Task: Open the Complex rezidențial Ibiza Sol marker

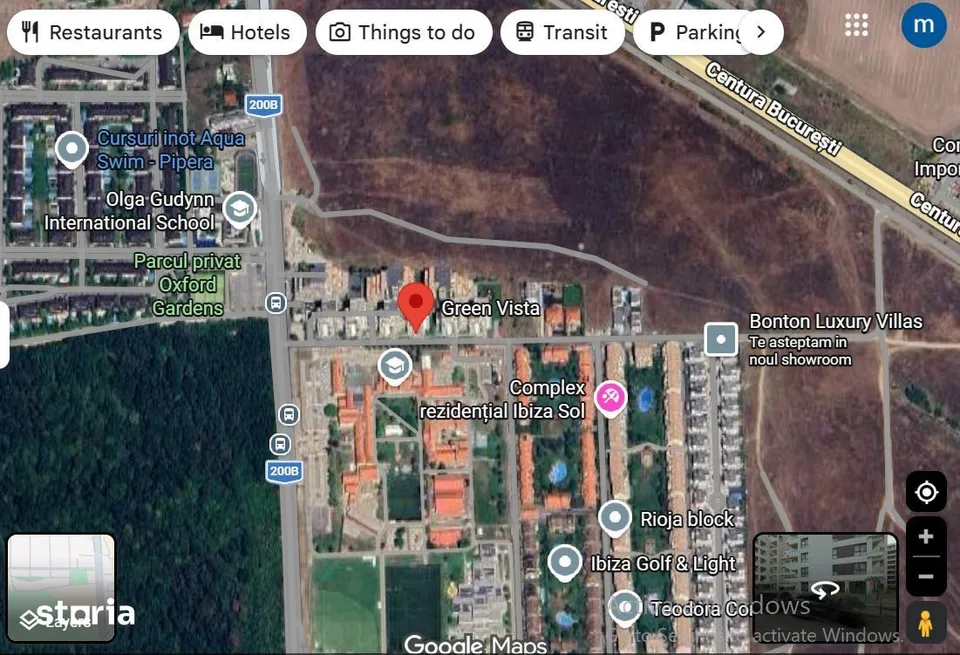Action: 610,400
